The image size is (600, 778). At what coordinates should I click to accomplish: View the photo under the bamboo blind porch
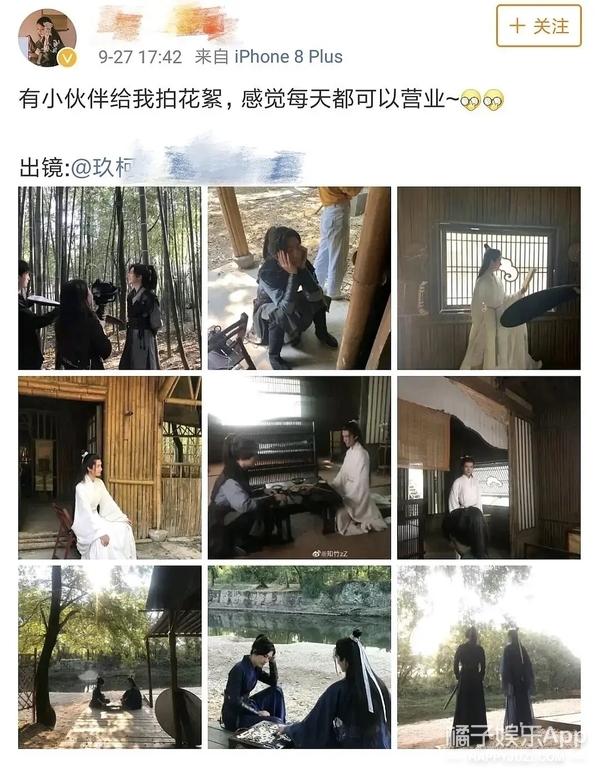[x=488, y=467]
